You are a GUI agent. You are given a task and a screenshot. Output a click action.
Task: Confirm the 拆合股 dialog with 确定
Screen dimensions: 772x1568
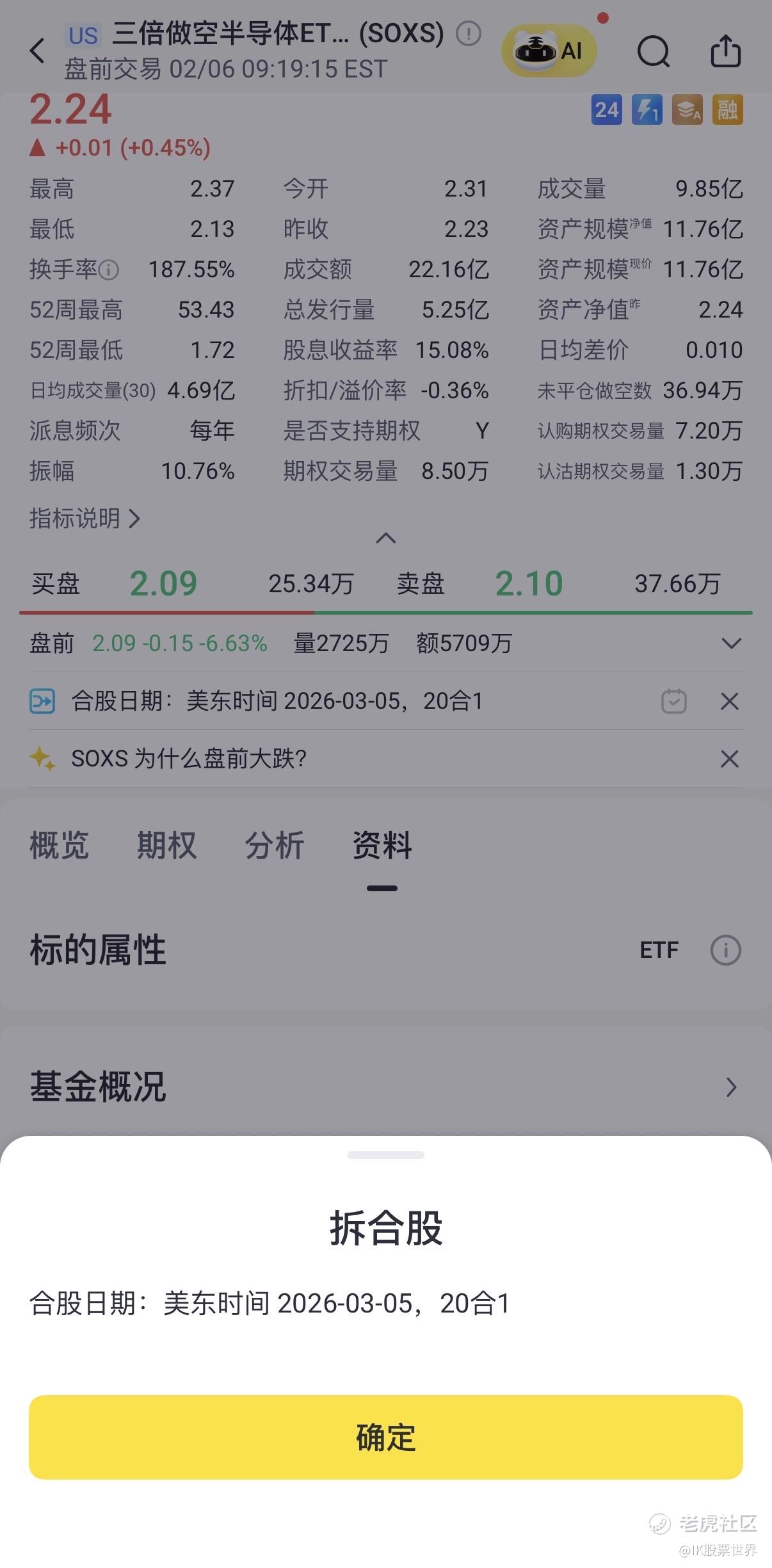pos(385,1437)
